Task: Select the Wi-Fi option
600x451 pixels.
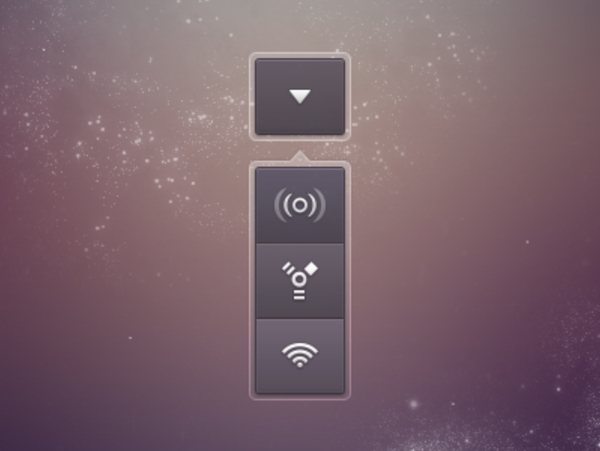Action: pyautogui.click(x=300, y=355)
